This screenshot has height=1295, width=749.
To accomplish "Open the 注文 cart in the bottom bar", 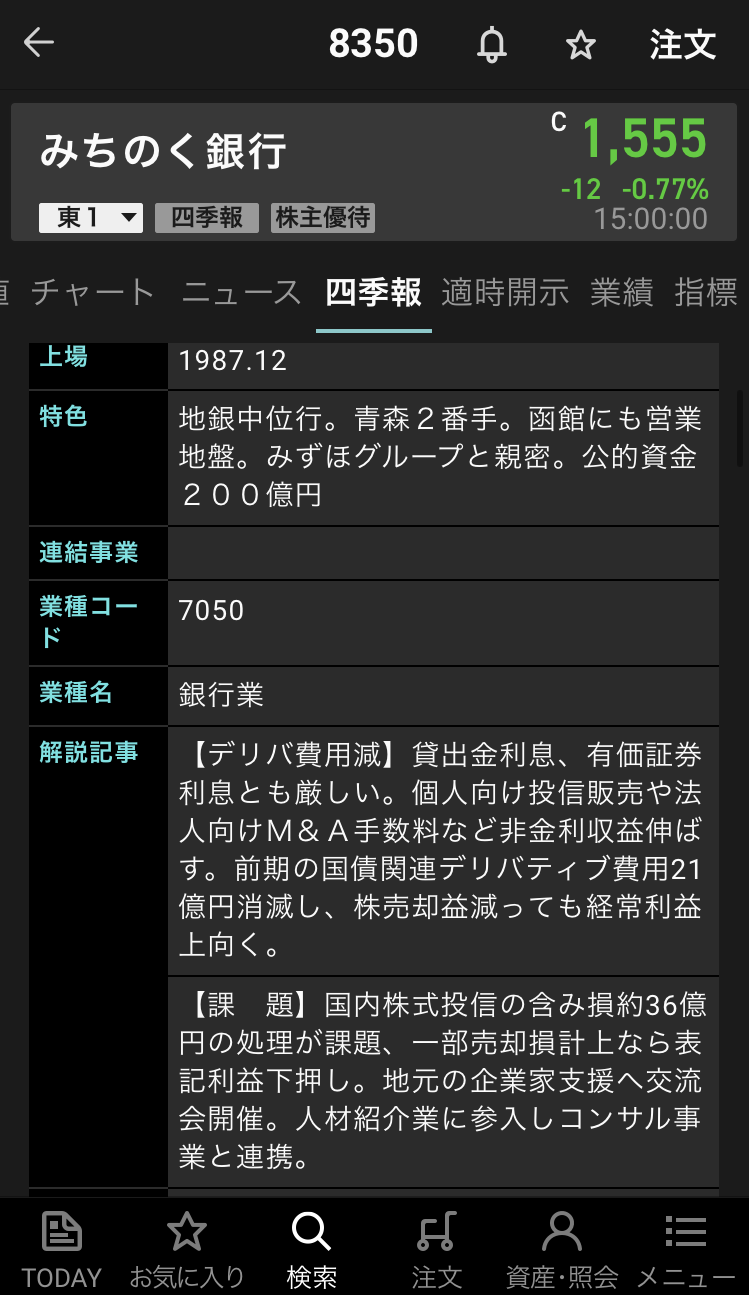I will click(437, 1248).
